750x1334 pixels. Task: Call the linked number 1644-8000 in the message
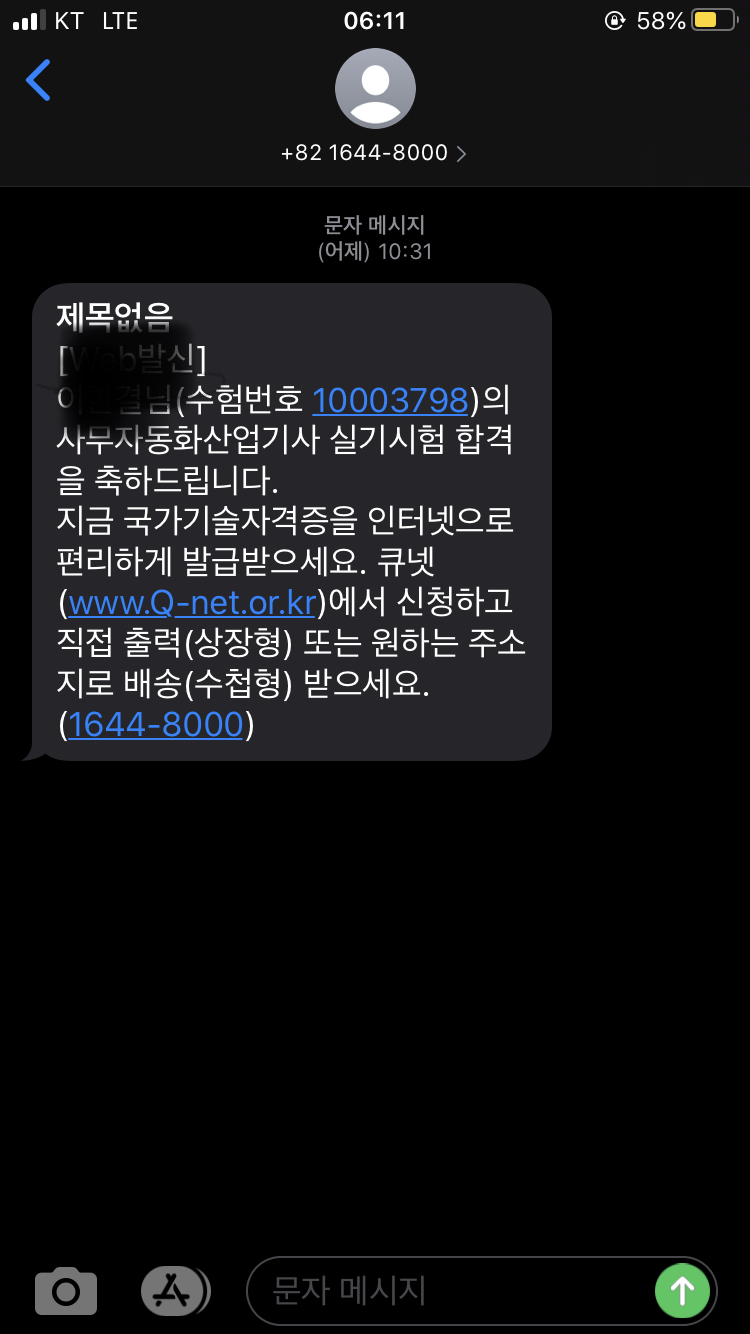click(156, 724)
